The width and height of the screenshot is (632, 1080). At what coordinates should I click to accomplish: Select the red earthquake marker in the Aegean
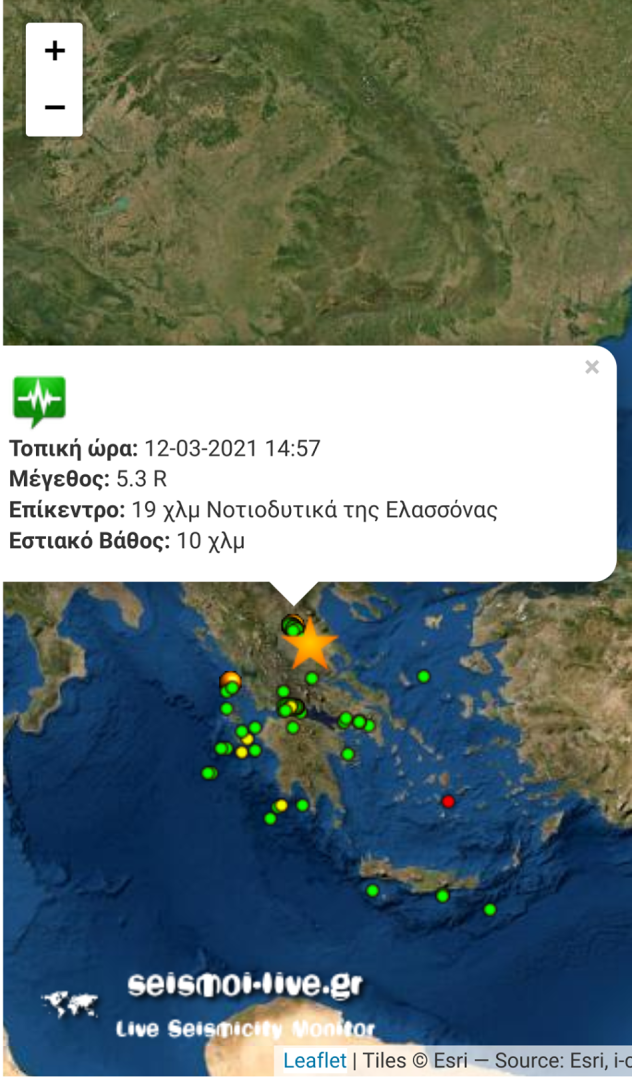(x=448, y=801)
